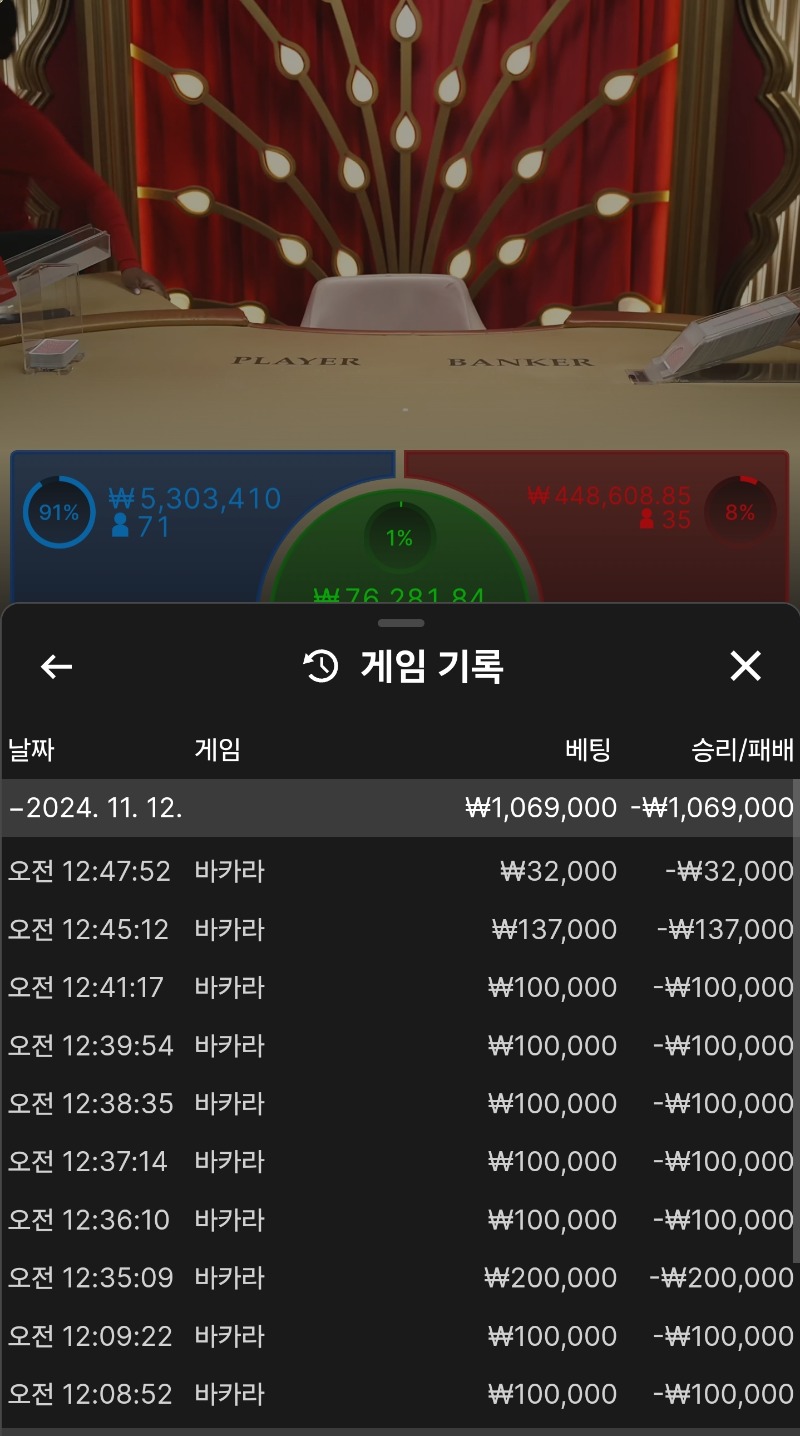Open the 오전 12:08:52 바카라 record

tap(398, 1393)
